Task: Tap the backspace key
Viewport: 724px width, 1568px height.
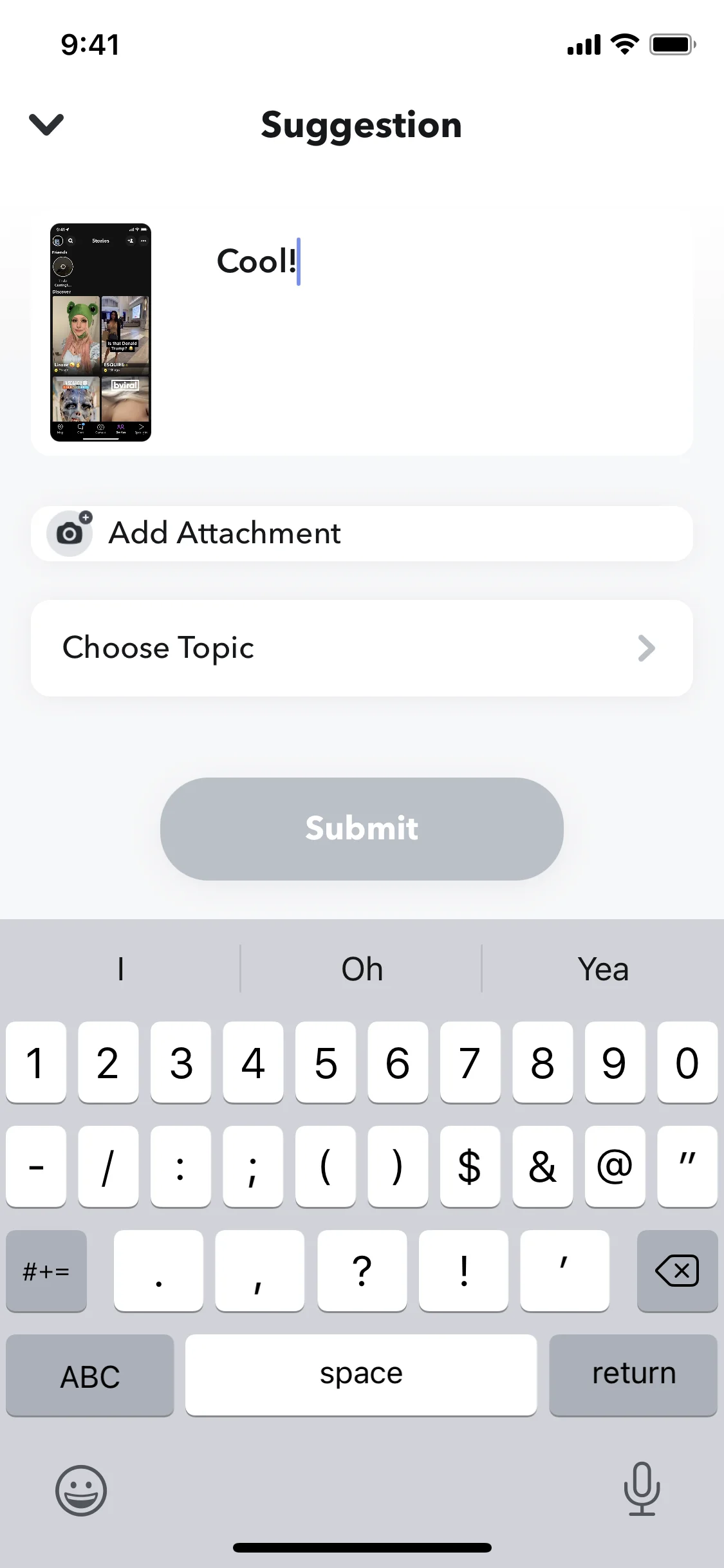Action: point(677,1271)
